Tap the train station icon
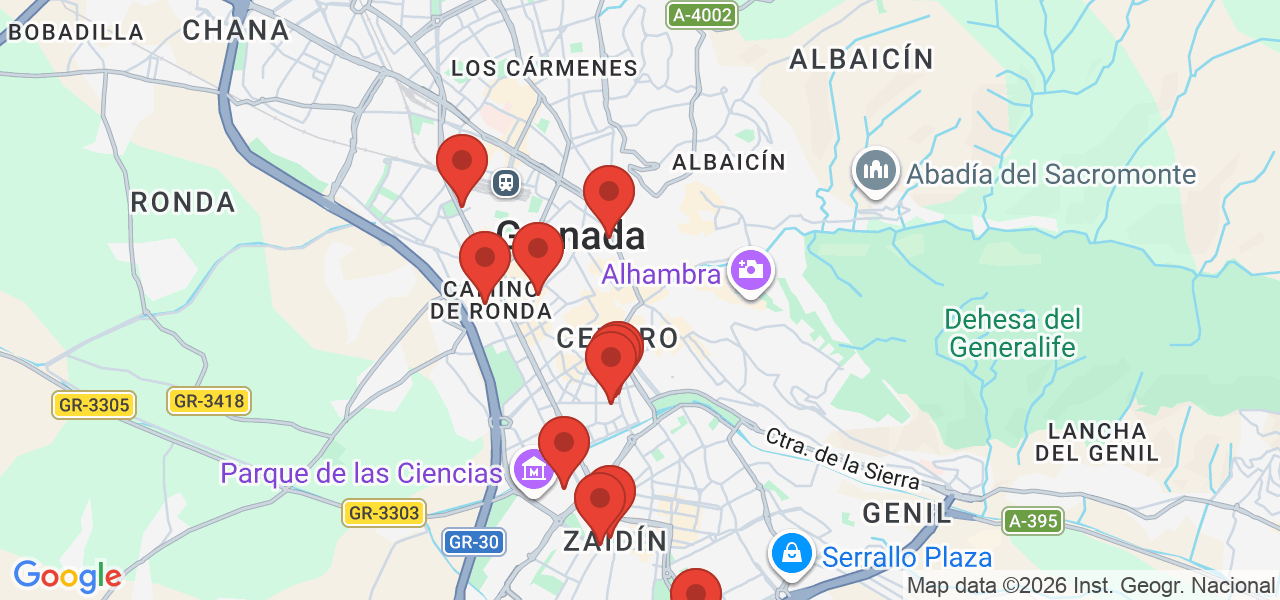This screenshot has height=600, width=1280. click(507, 182)
